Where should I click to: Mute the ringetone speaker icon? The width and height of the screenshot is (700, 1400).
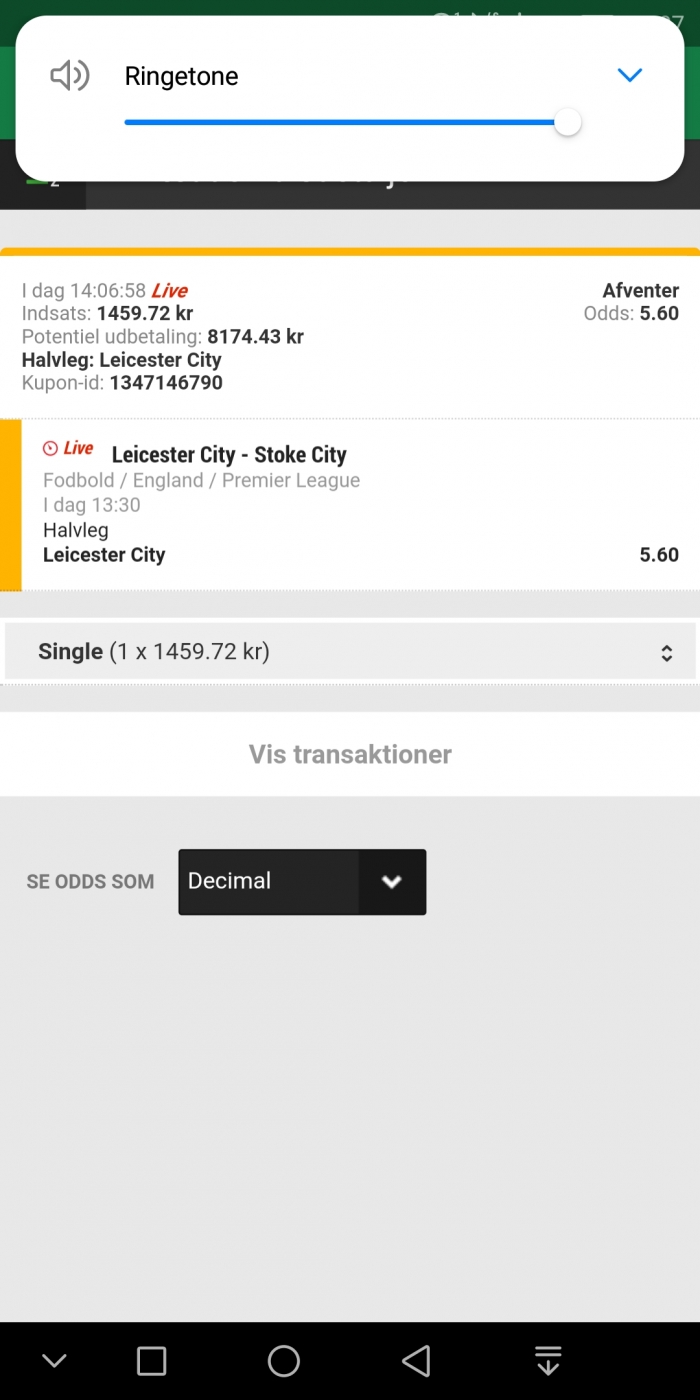(70, 75)
